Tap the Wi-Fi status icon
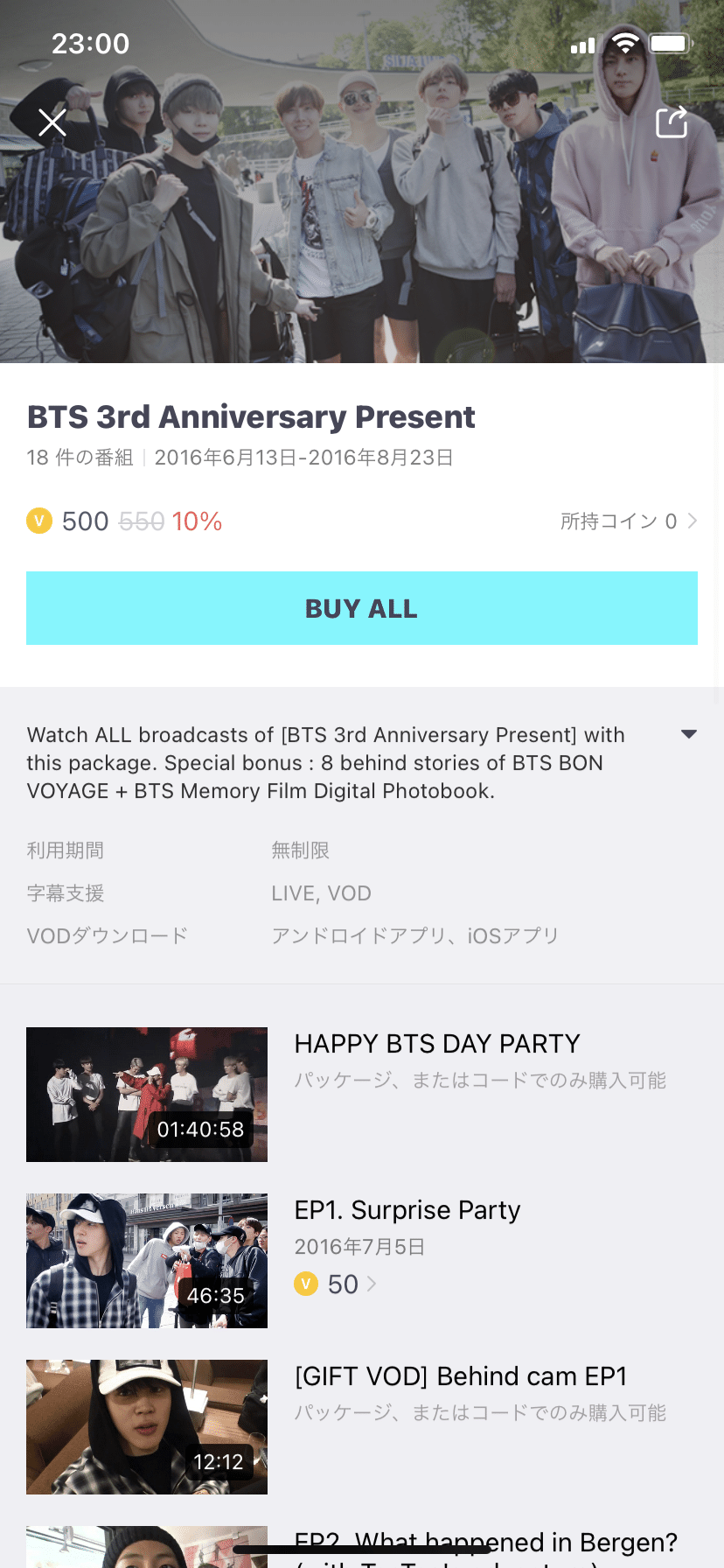 [x=624, y=45]
